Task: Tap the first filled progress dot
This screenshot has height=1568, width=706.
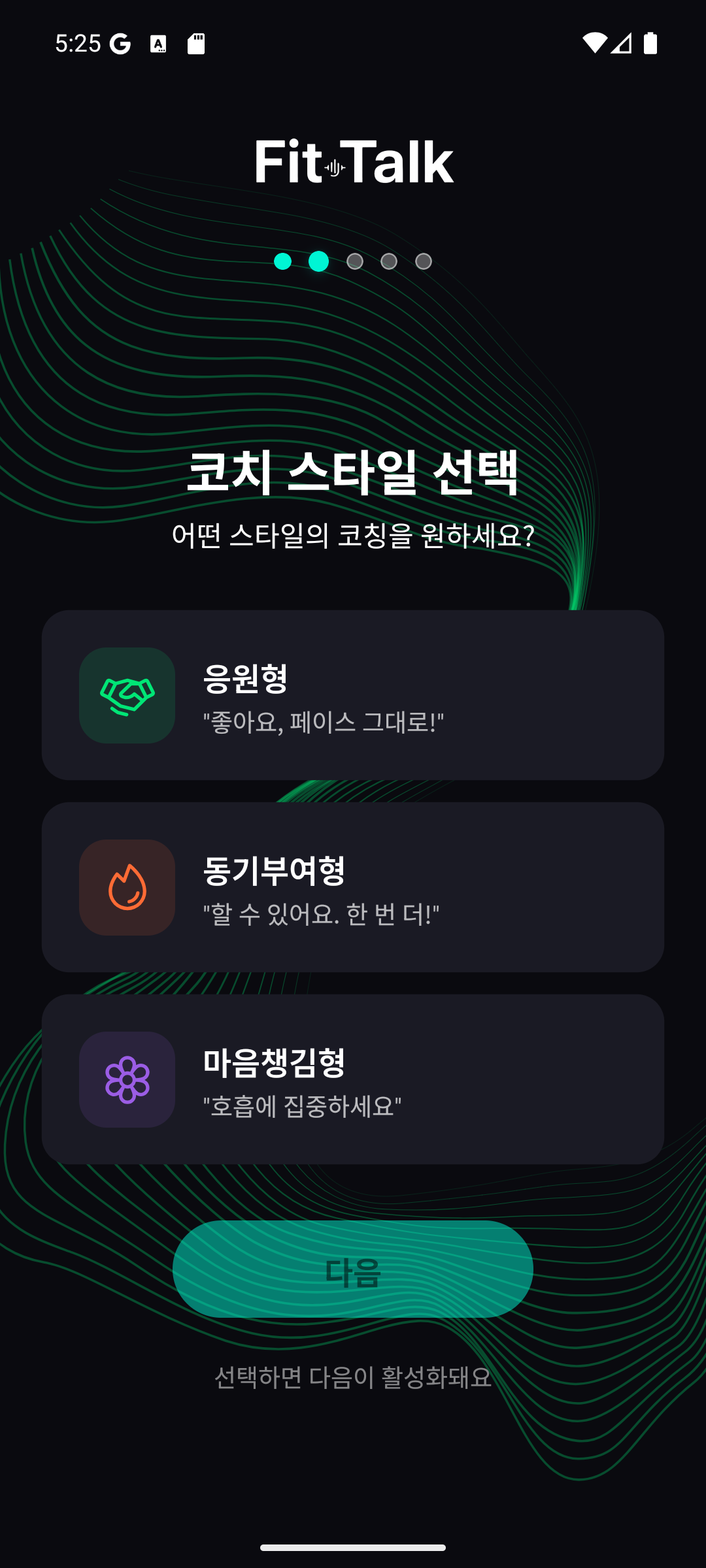Action: coord(283,260)
